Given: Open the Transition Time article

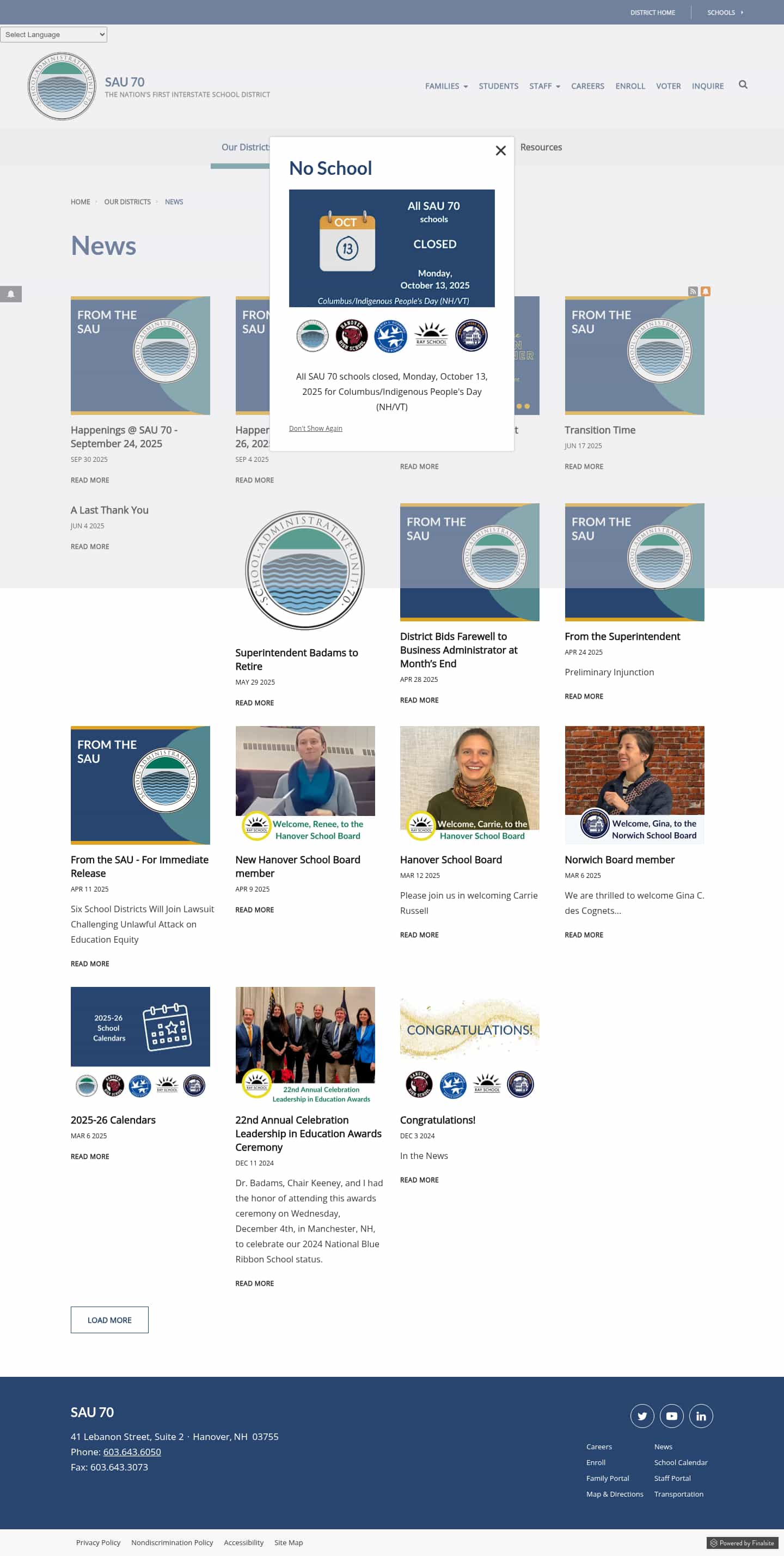Looking at the screenshot, I should (599, 430).
